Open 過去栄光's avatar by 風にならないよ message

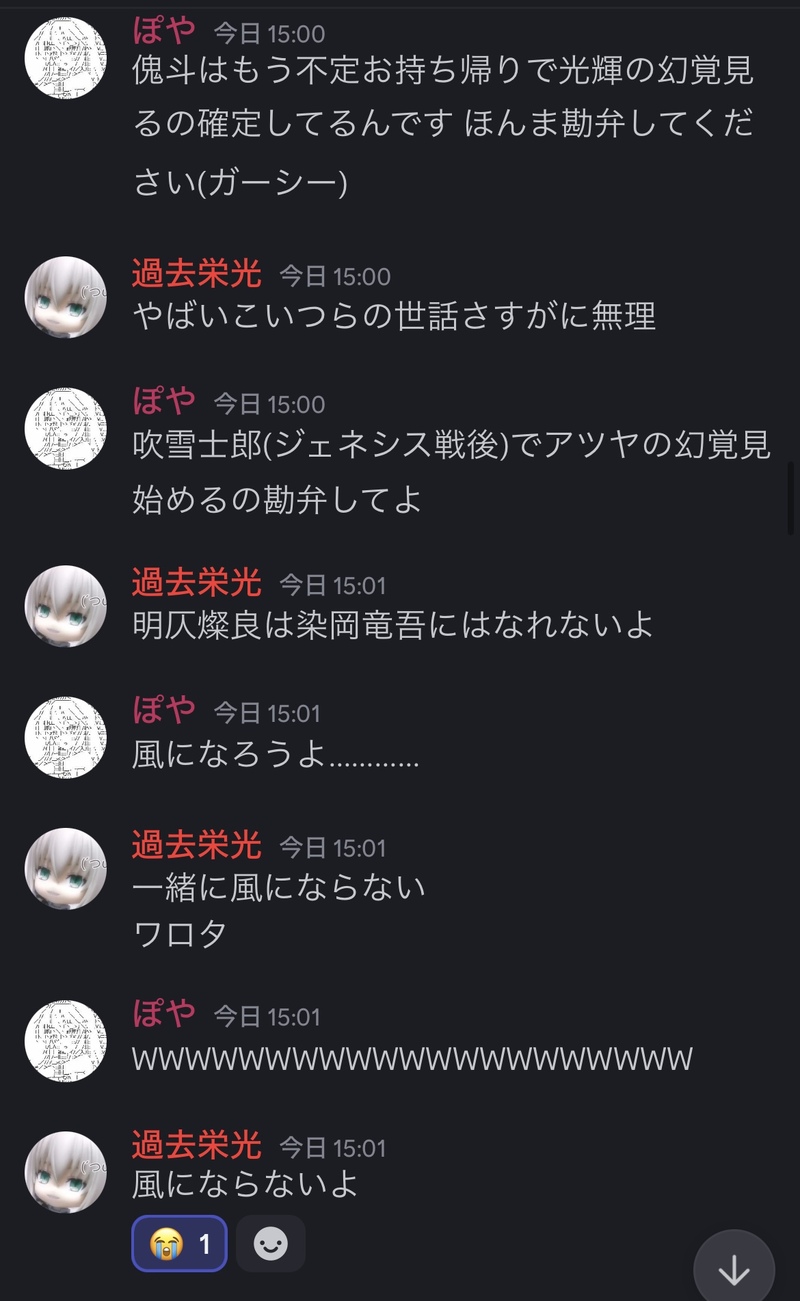tap(65, 1172)
